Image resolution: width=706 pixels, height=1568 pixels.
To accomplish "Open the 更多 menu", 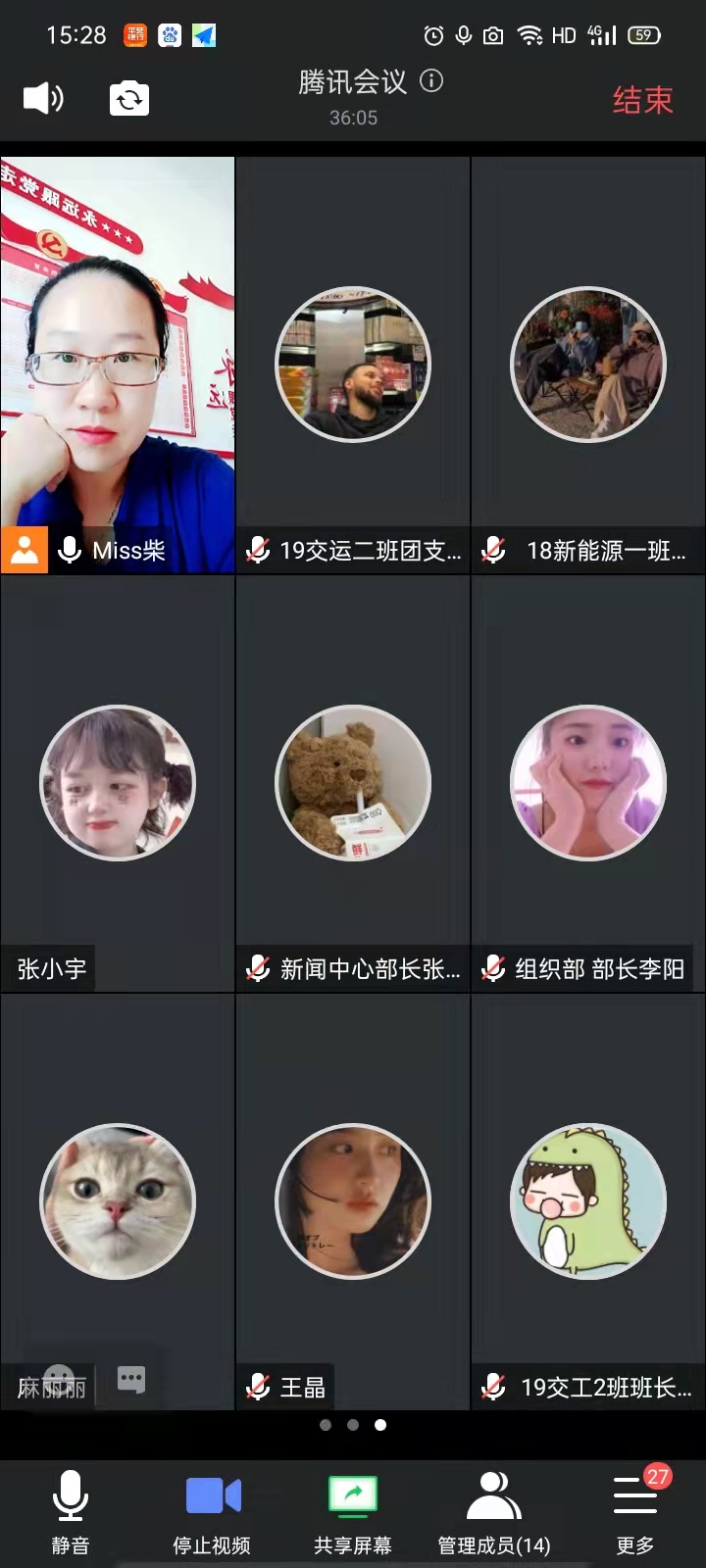I will 634,1512.
